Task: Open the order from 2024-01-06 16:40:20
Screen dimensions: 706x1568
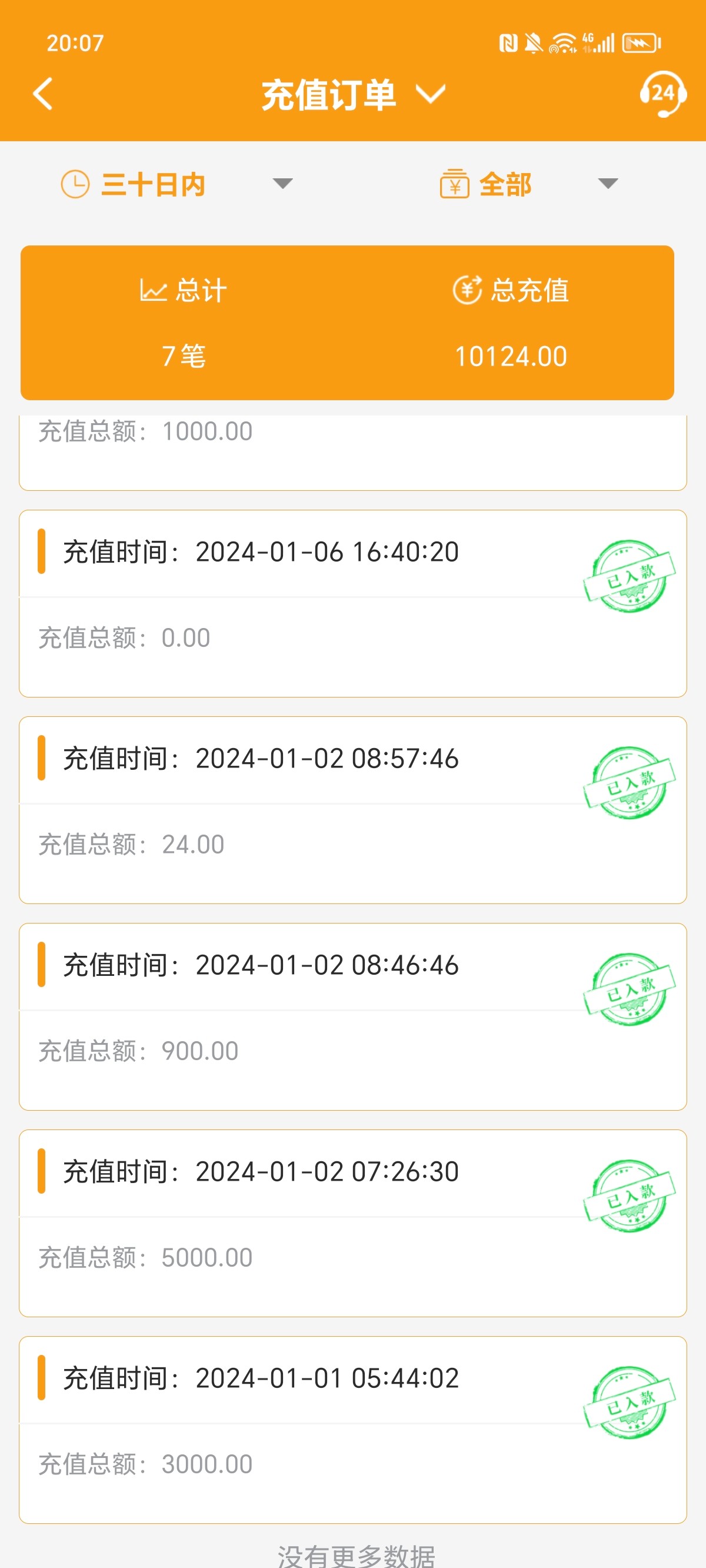Action: click(352, 603)
